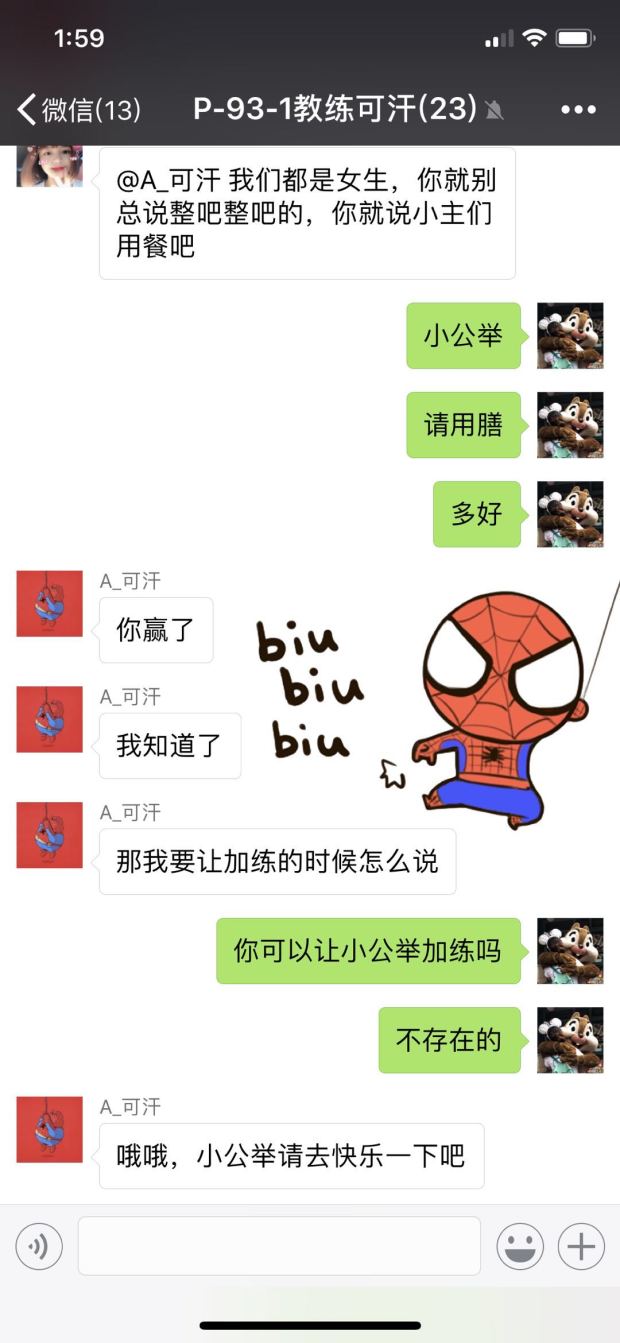This screenshot has width=620, height=1343.
Task: Go back to the 微信 chat list
Action: (78, 110)
